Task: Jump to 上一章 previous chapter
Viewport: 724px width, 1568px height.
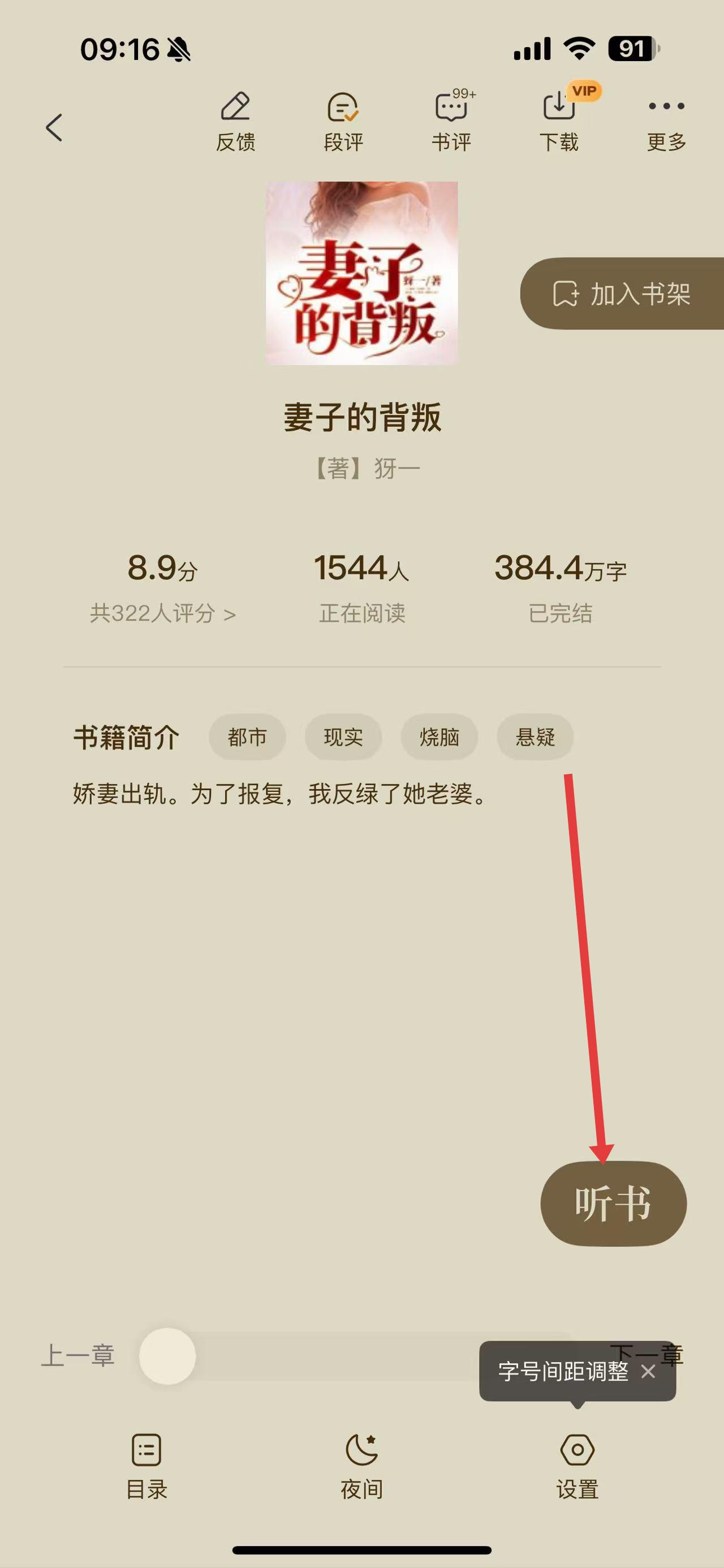Action: [x=78, y=1356]
